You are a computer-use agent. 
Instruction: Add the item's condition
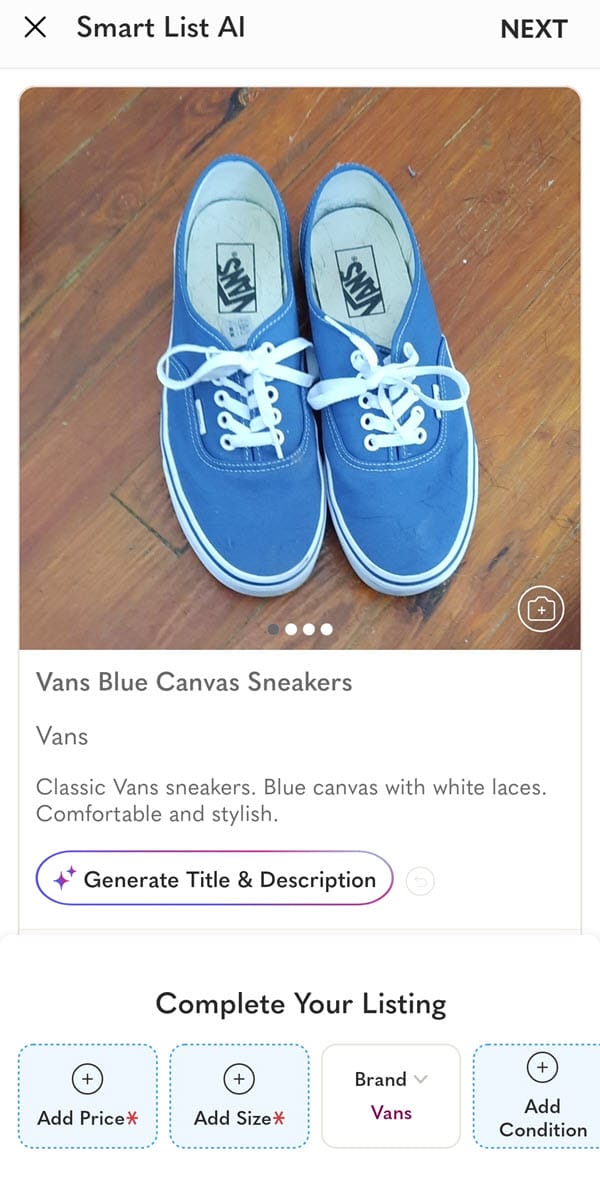pyautogui.click(x=542, y=1096)
